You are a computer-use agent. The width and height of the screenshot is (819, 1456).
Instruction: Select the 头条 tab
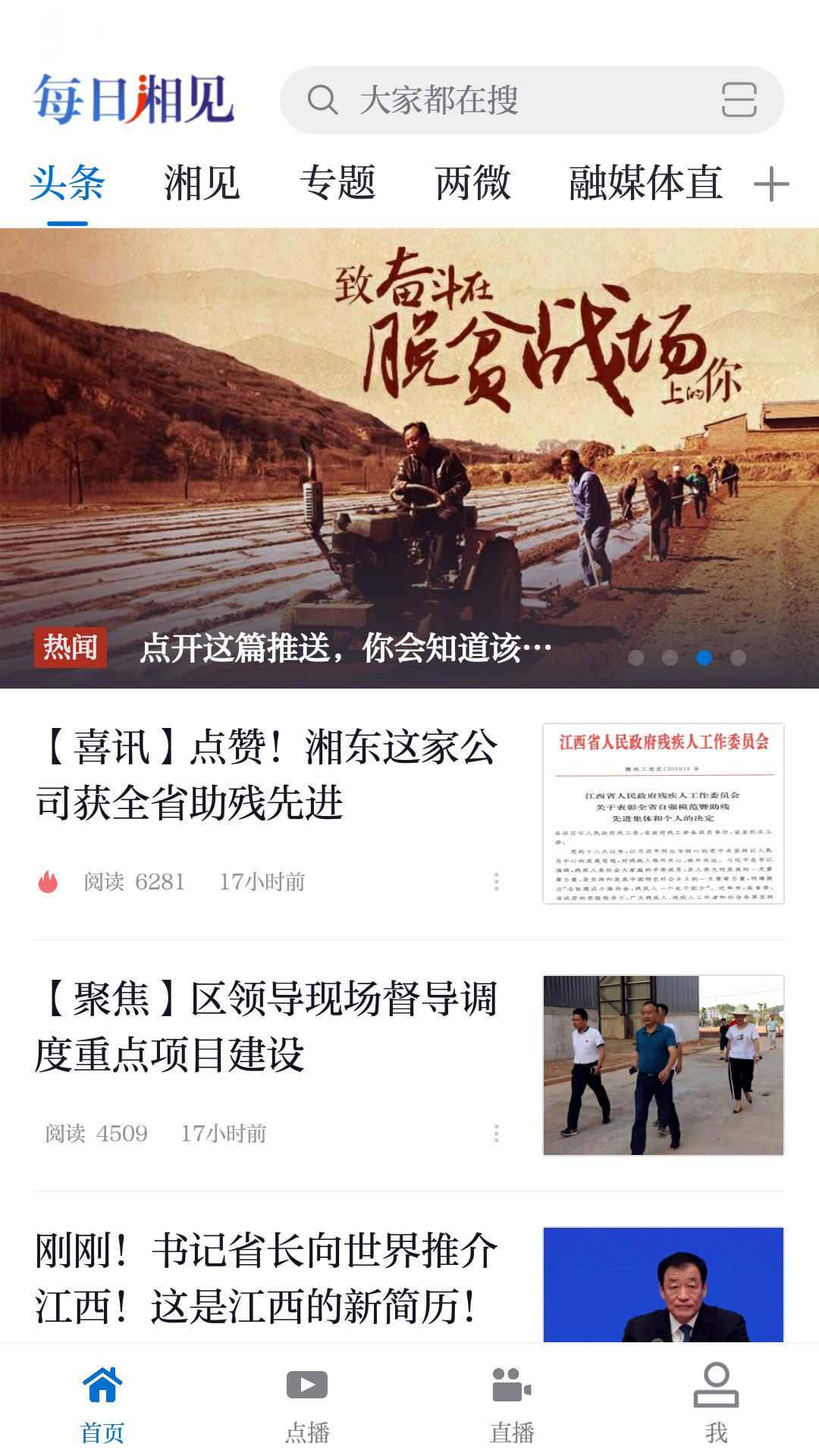pyautogui.click(x=67, y=184)
